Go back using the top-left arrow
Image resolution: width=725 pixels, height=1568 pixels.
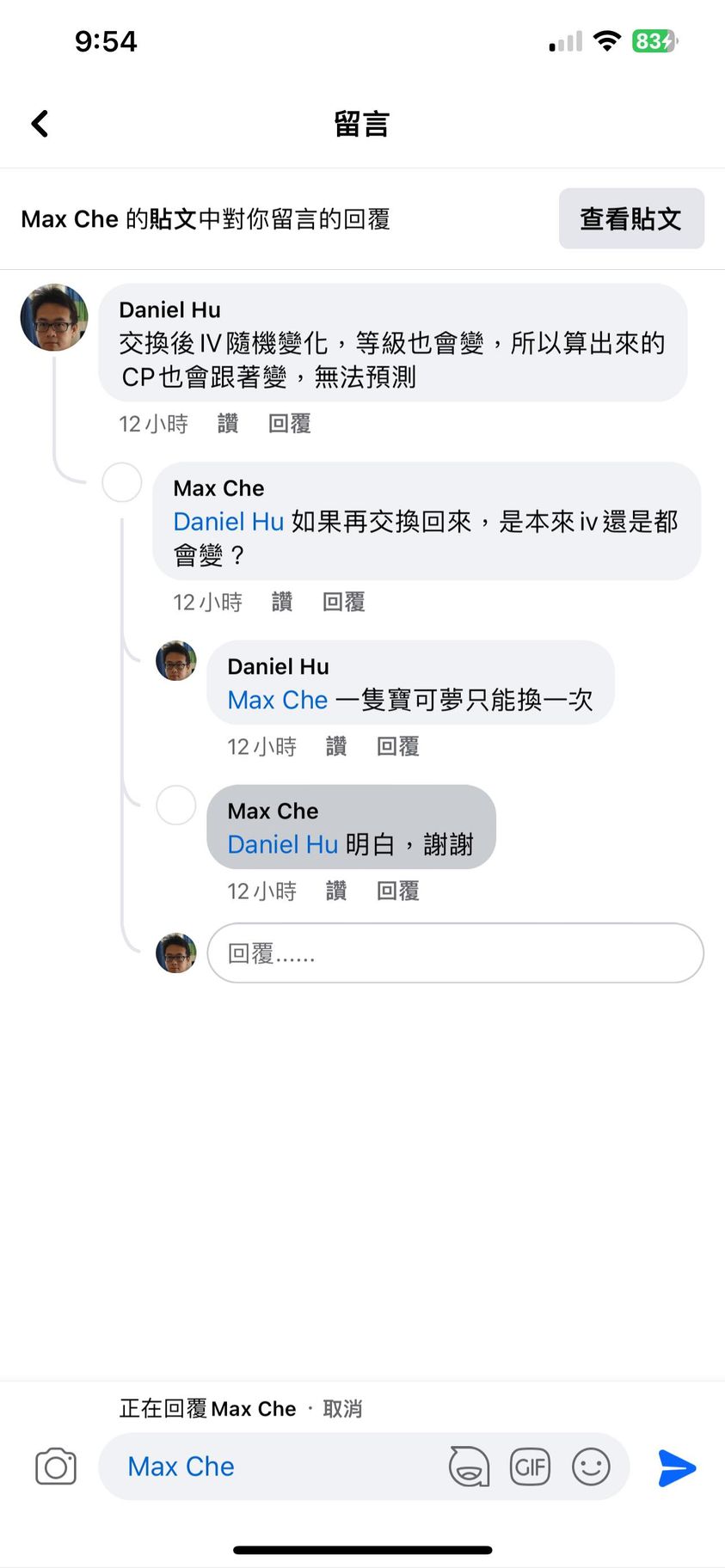(40, 124)
